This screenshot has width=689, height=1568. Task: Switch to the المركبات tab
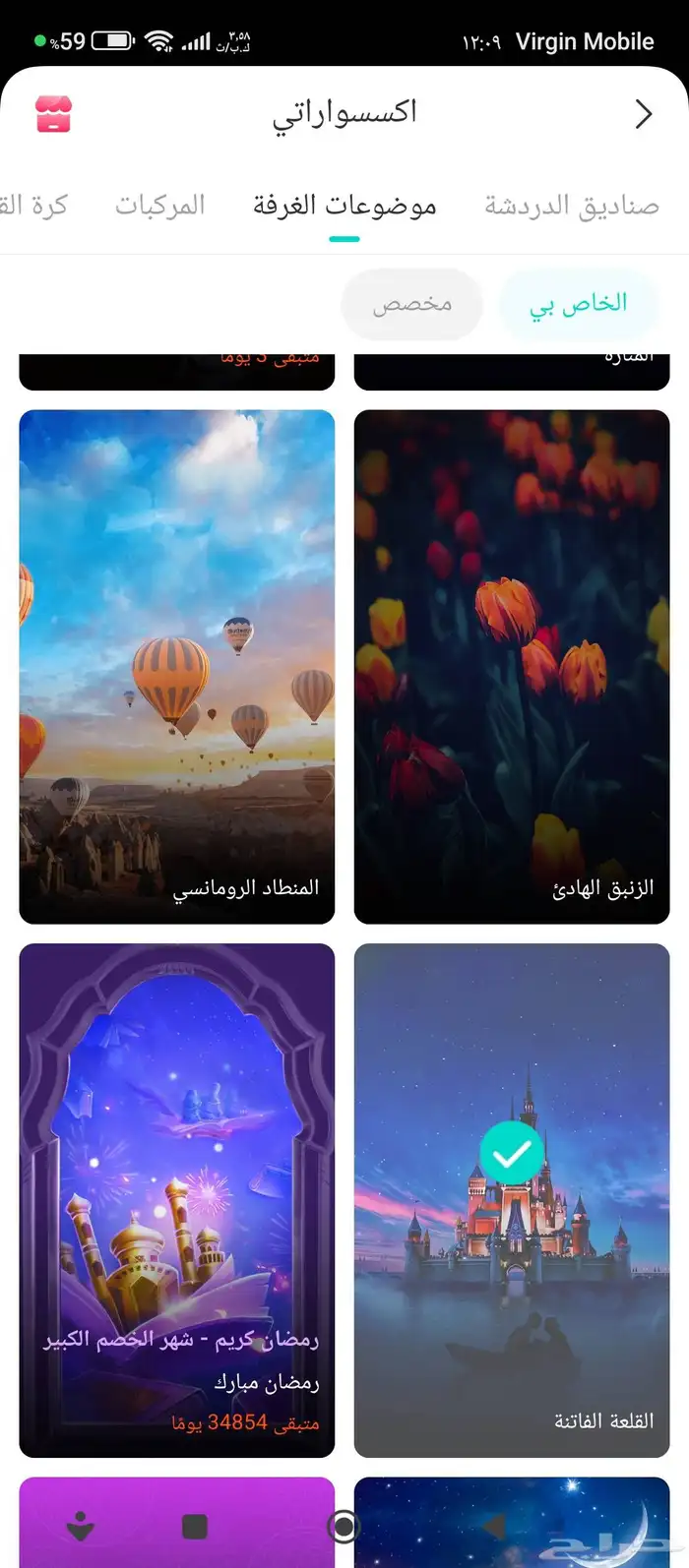point(160,206)
